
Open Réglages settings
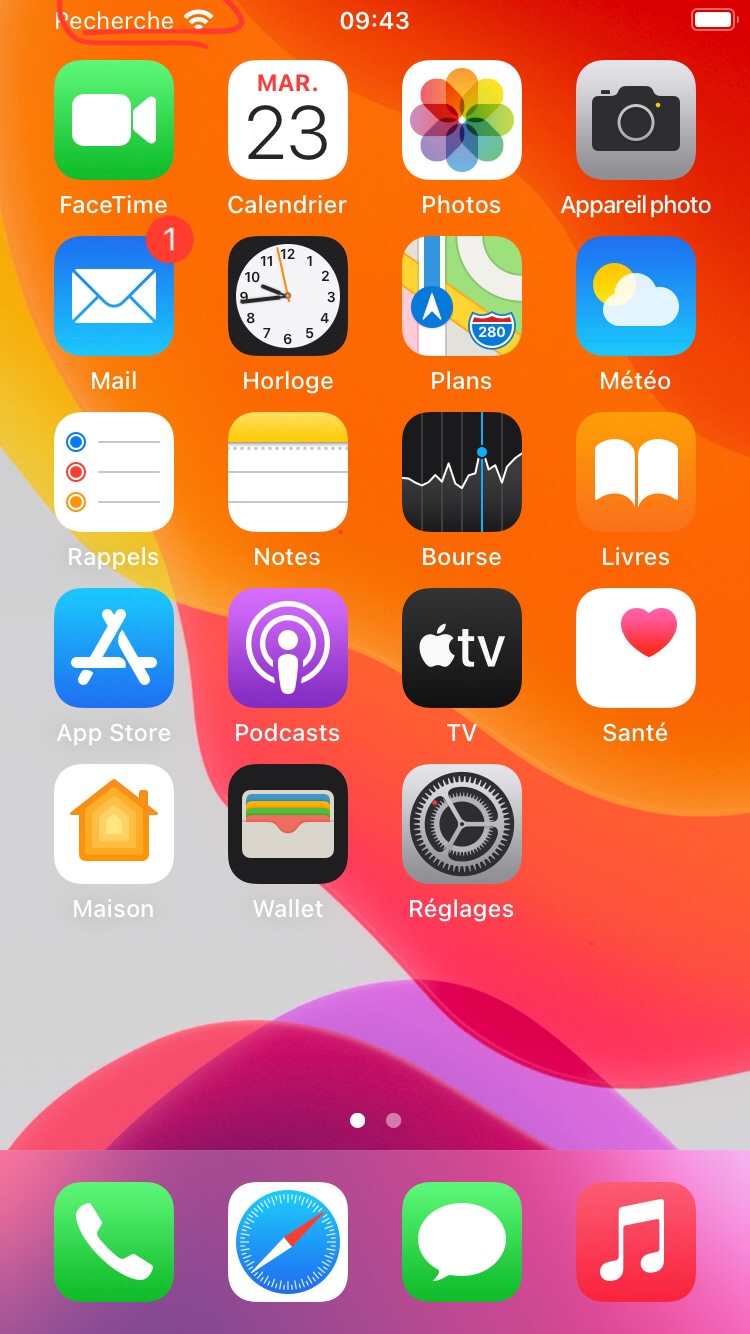tap(462, 824)
